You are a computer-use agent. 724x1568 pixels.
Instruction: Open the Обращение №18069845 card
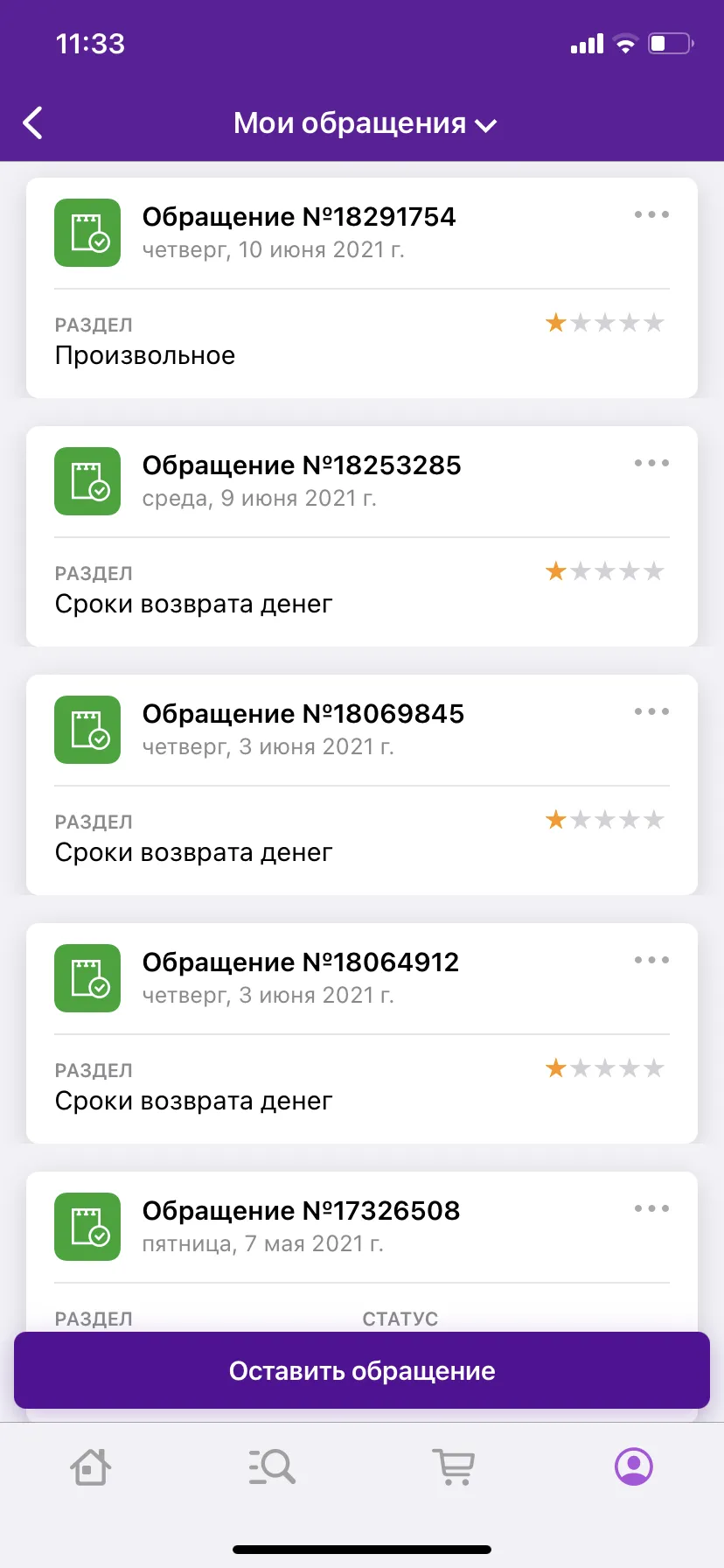point(362,785)
